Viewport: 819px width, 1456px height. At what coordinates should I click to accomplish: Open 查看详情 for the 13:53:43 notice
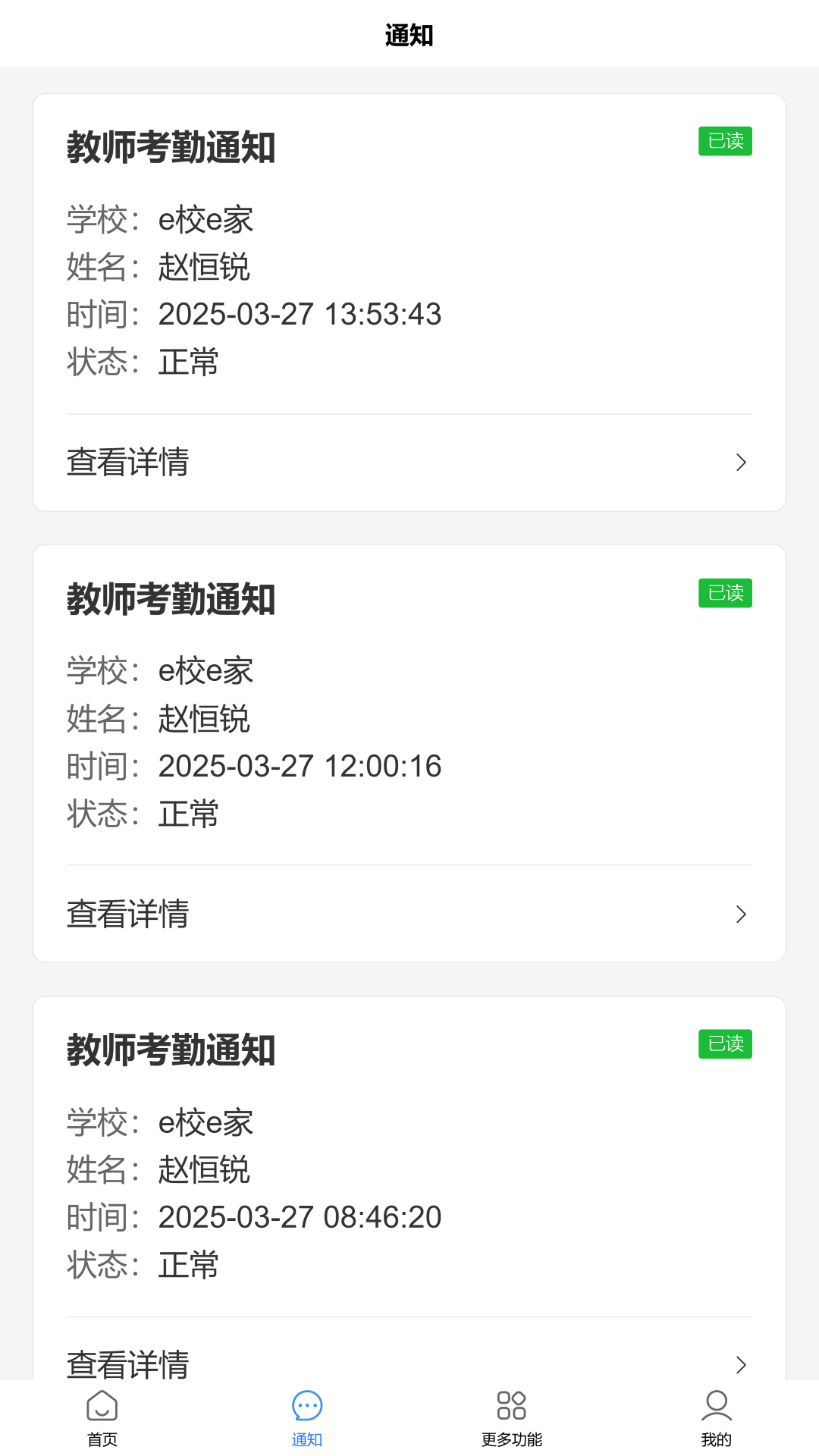tap(409, 463)
